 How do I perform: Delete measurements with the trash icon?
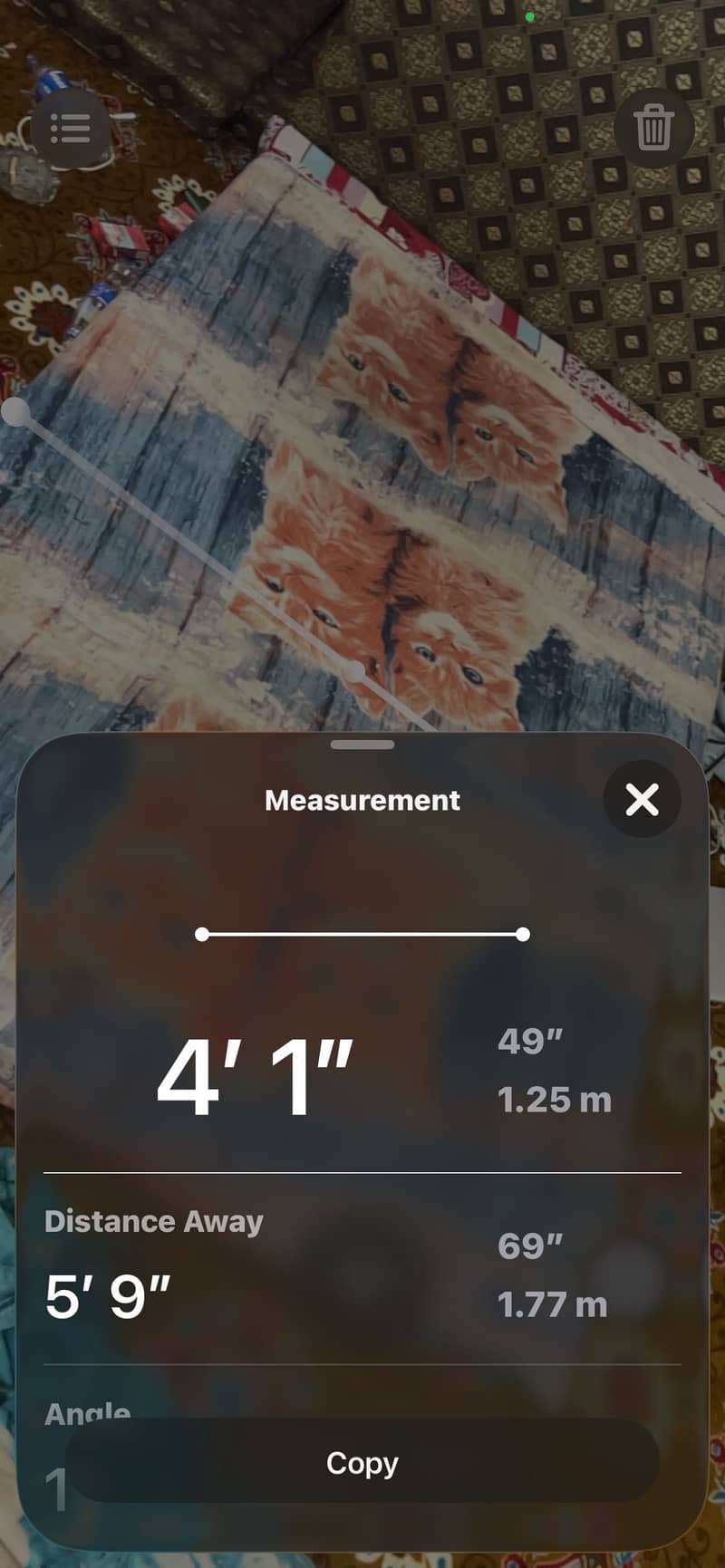(x=653, y=128)
